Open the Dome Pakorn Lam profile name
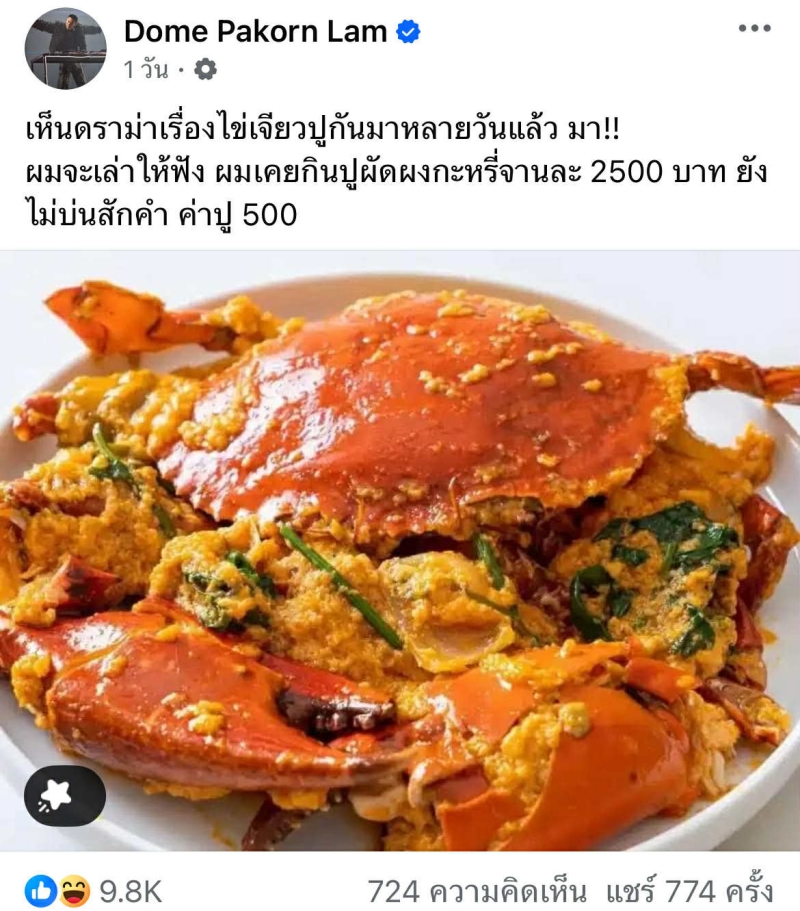The image size is (800, 911). (x=255, y=32)
